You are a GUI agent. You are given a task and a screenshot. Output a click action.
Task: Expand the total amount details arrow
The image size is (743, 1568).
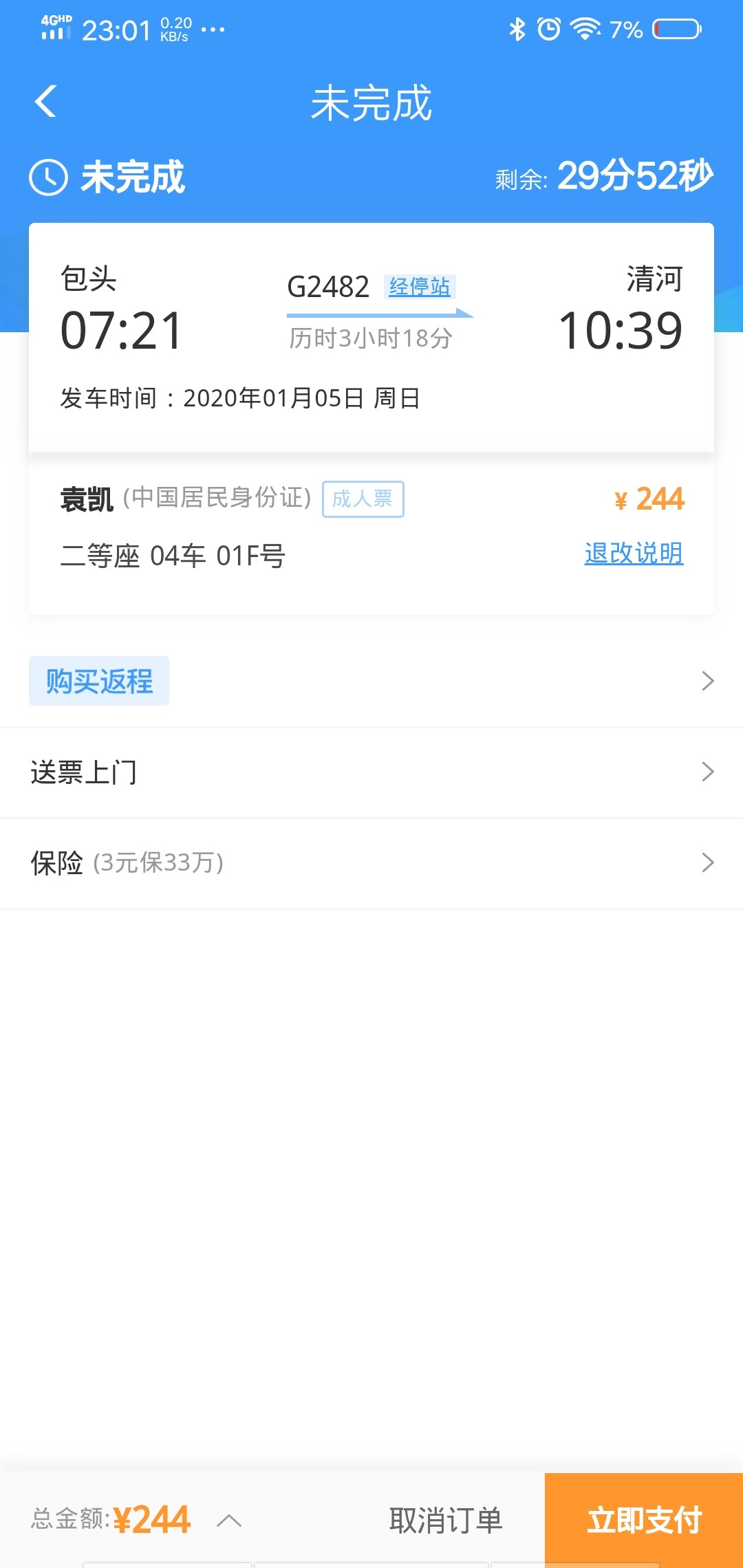point(229,1521)
